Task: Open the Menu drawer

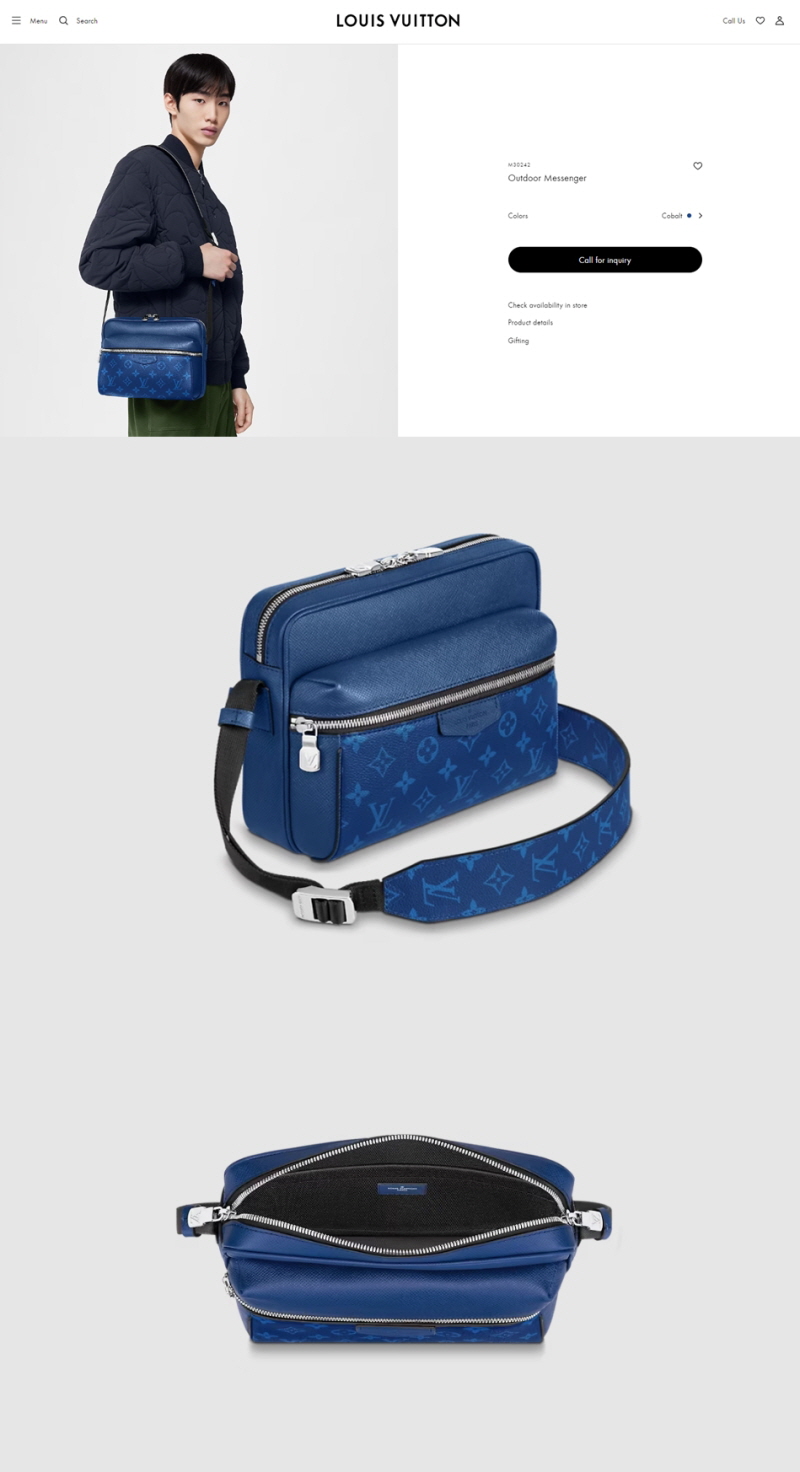Action: (x=29, y=20)
